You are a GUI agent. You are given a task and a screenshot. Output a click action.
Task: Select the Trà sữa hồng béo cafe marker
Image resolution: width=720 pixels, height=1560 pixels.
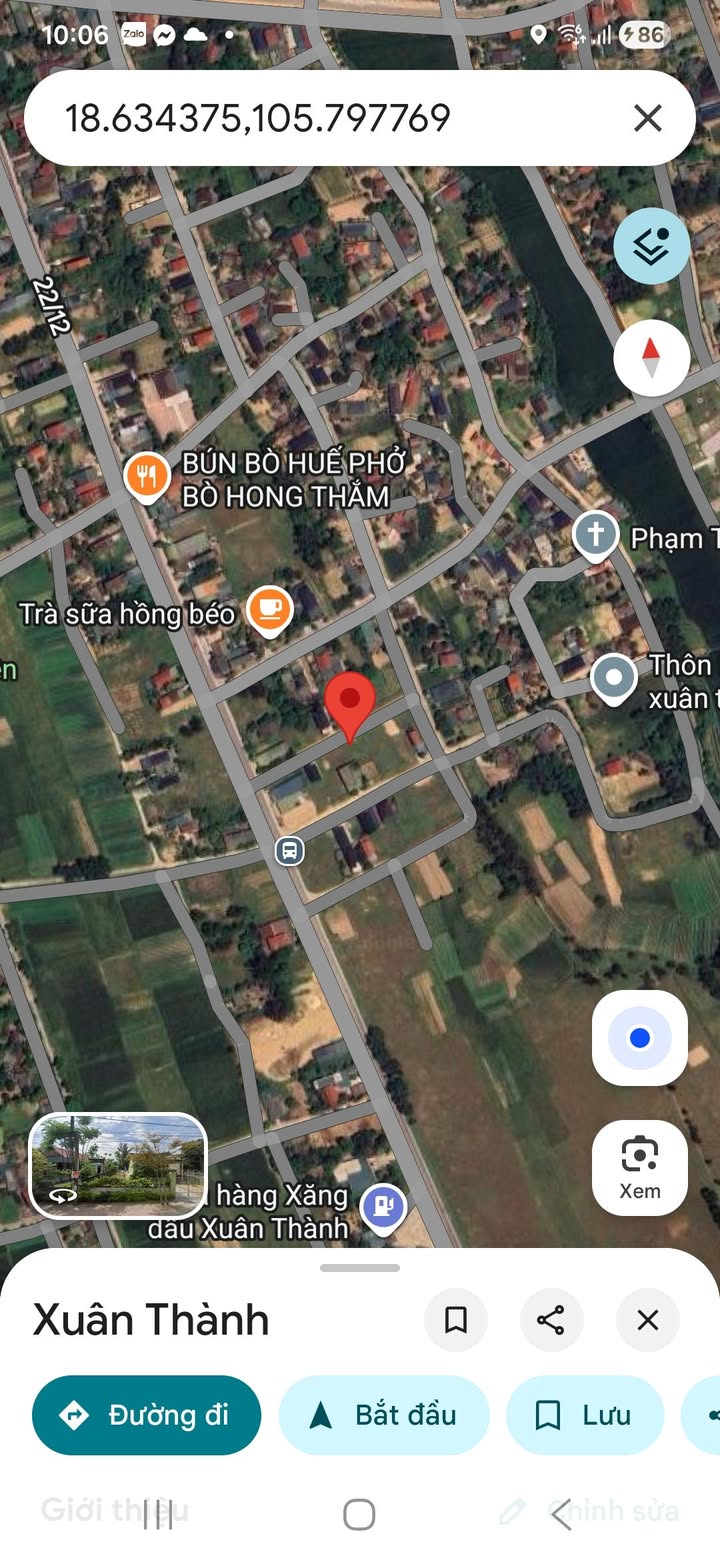click(x=268, y=609)
